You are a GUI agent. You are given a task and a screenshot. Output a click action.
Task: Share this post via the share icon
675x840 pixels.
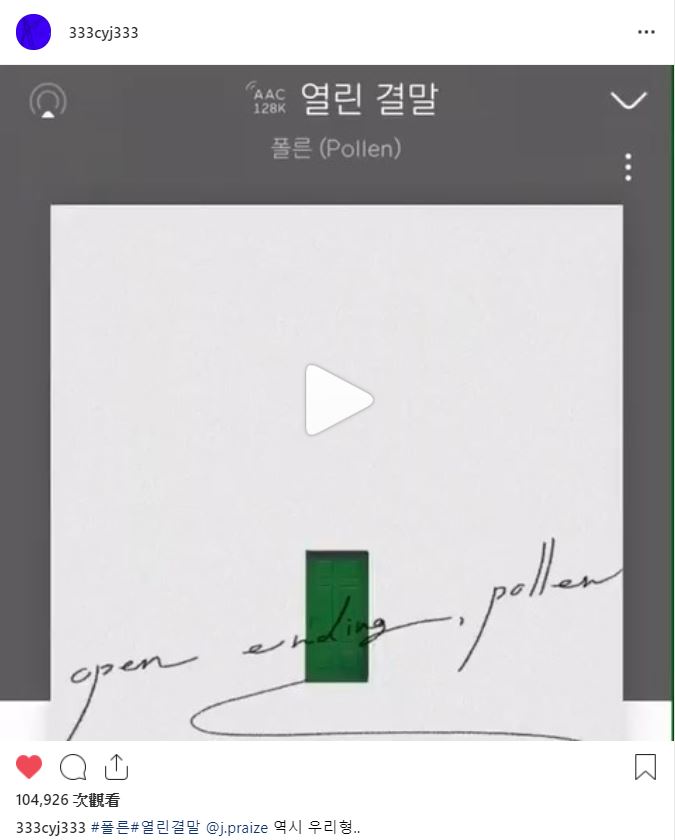[x=116, y=767]
